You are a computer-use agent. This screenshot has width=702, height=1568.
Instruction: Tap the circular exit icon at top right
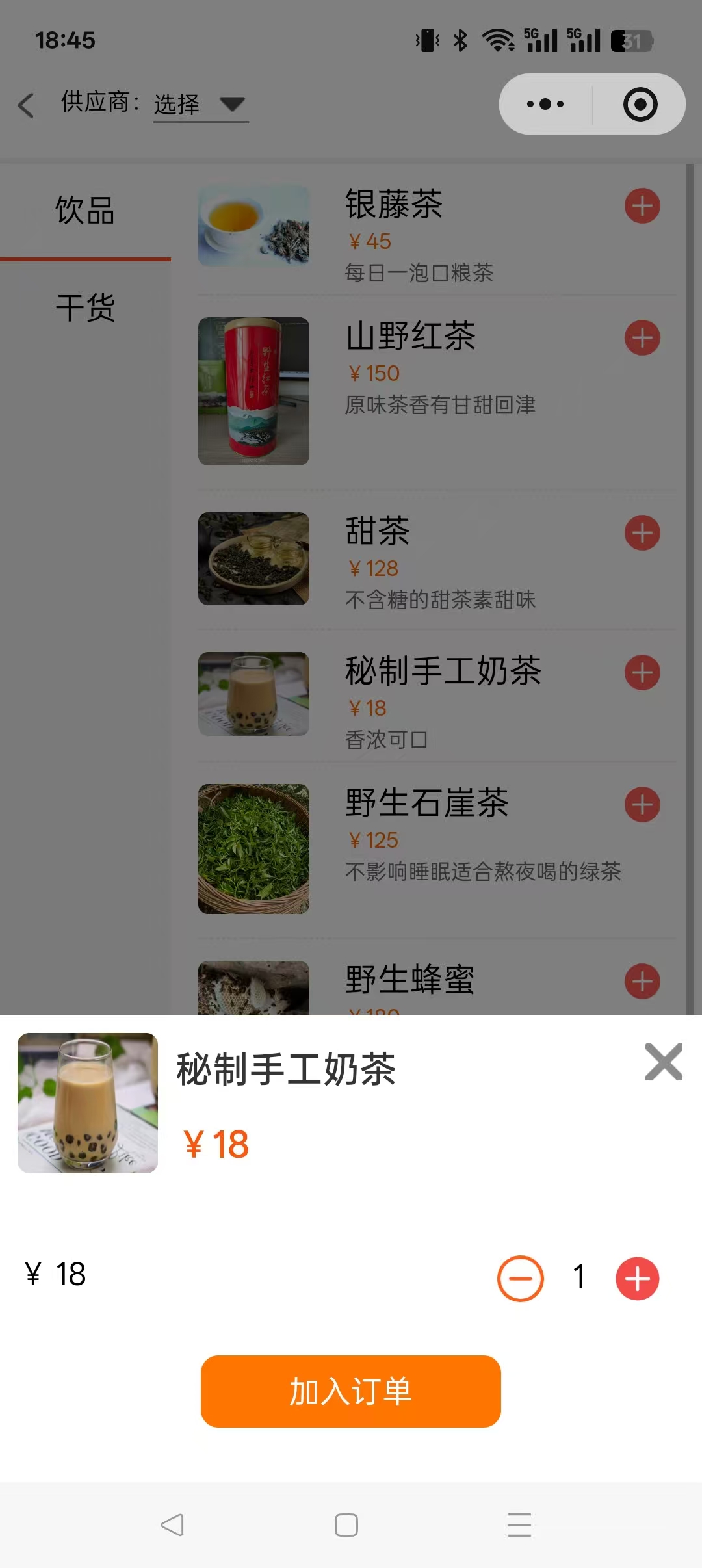click(641, 103)
